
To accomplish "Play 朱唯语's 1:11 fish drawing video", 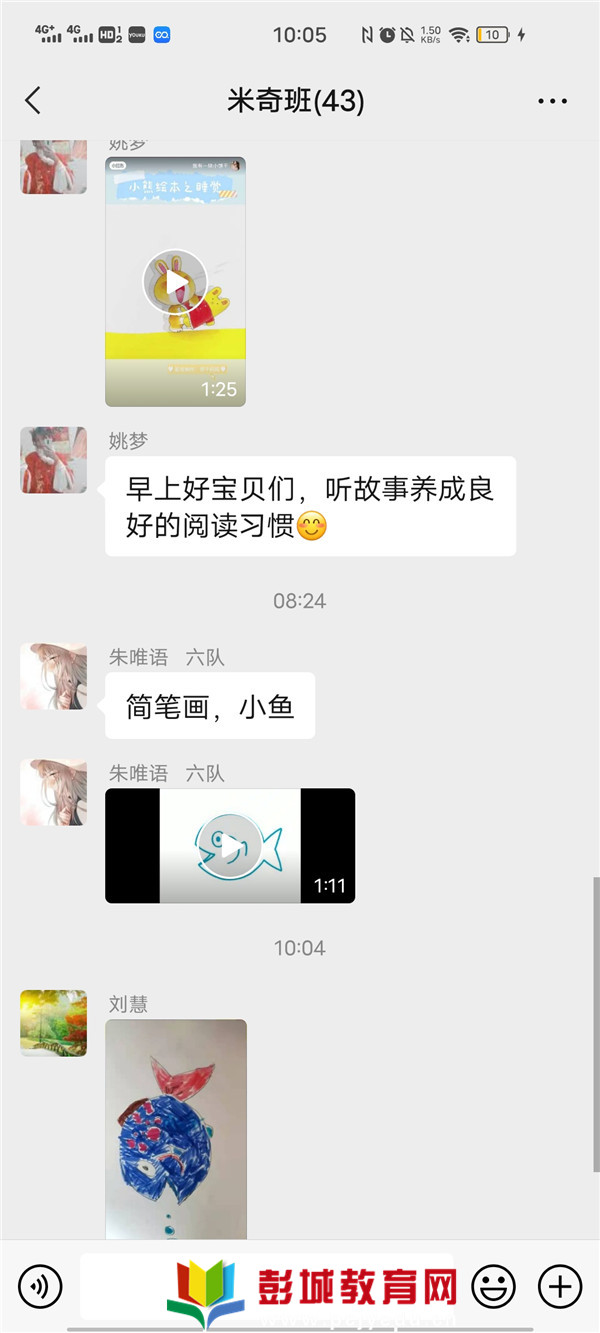I will coord(230,846).
